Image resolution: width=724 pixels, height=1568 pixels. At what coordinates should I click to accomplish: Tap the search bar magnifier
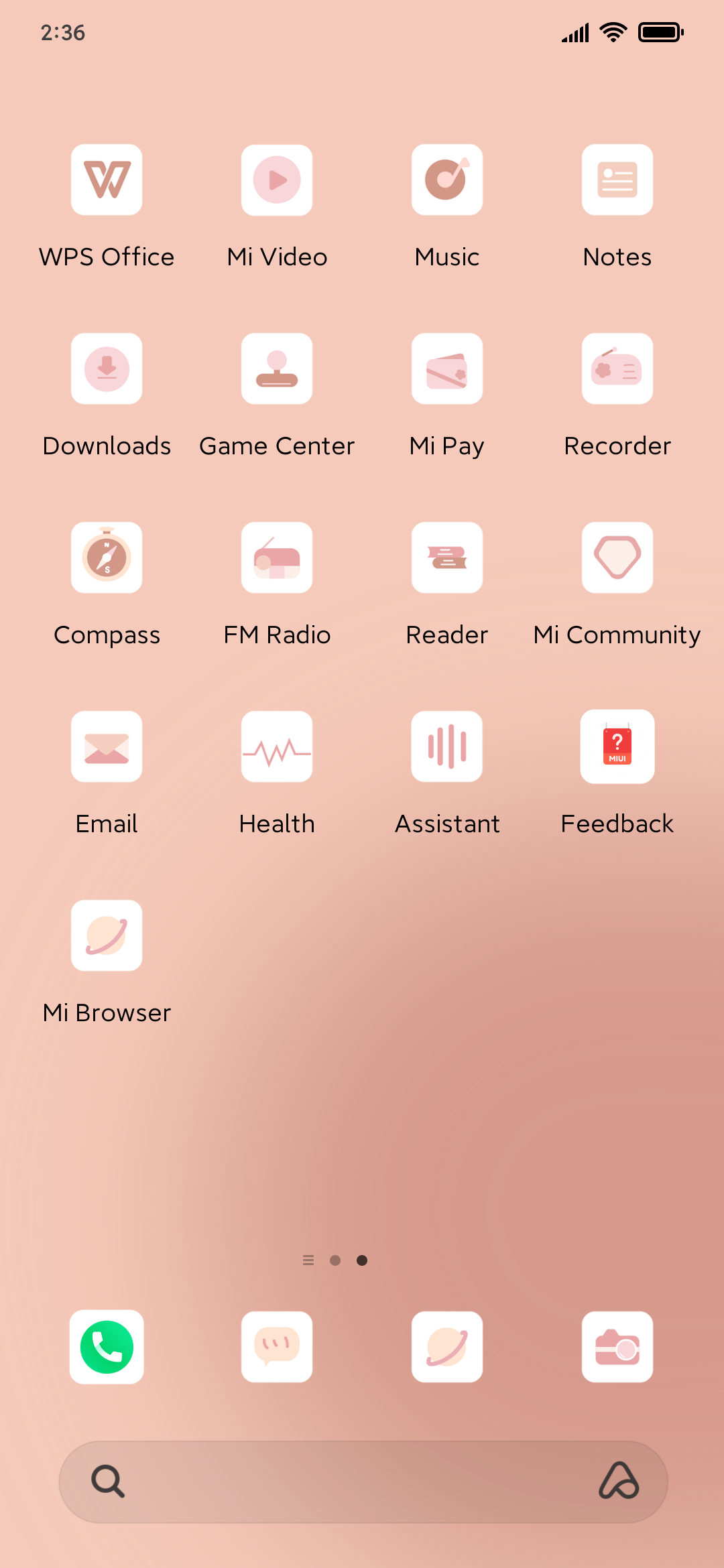(x=108, y=1481)
